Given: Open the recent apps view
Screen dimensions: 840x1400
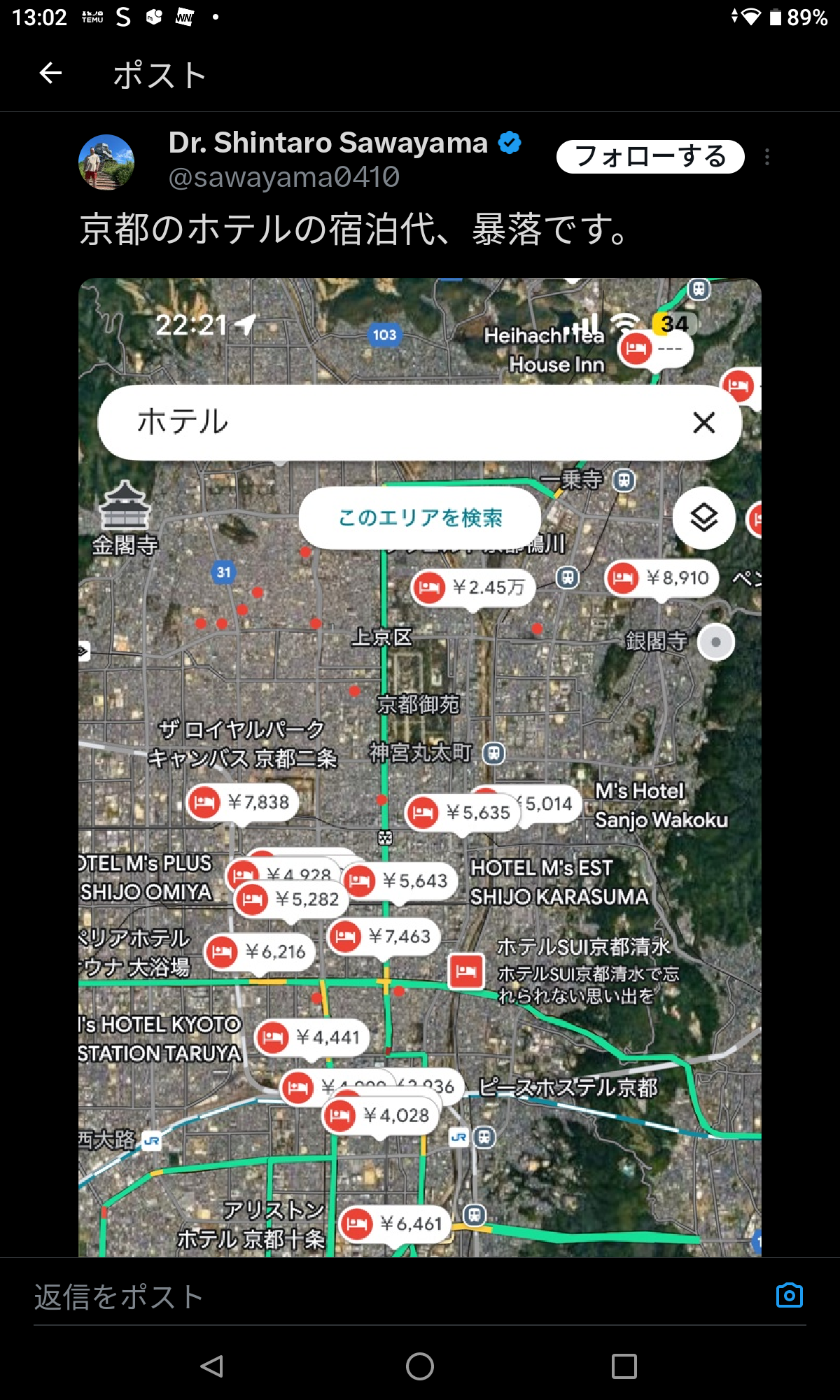Looking at the screenshot, I should (x=624, y=1366).
